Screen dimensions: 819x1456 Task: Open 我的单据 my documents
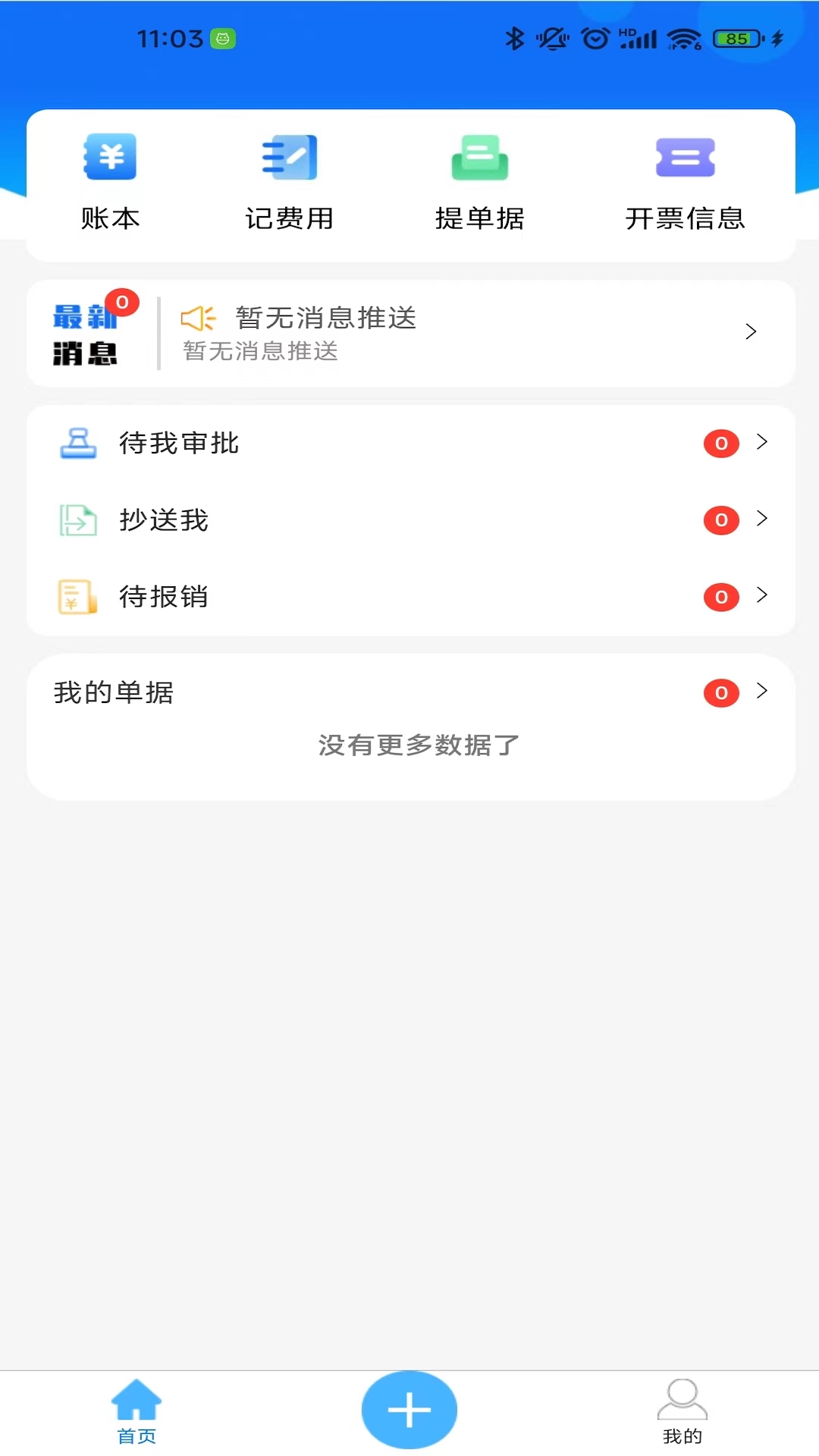[x=410, y=692]
